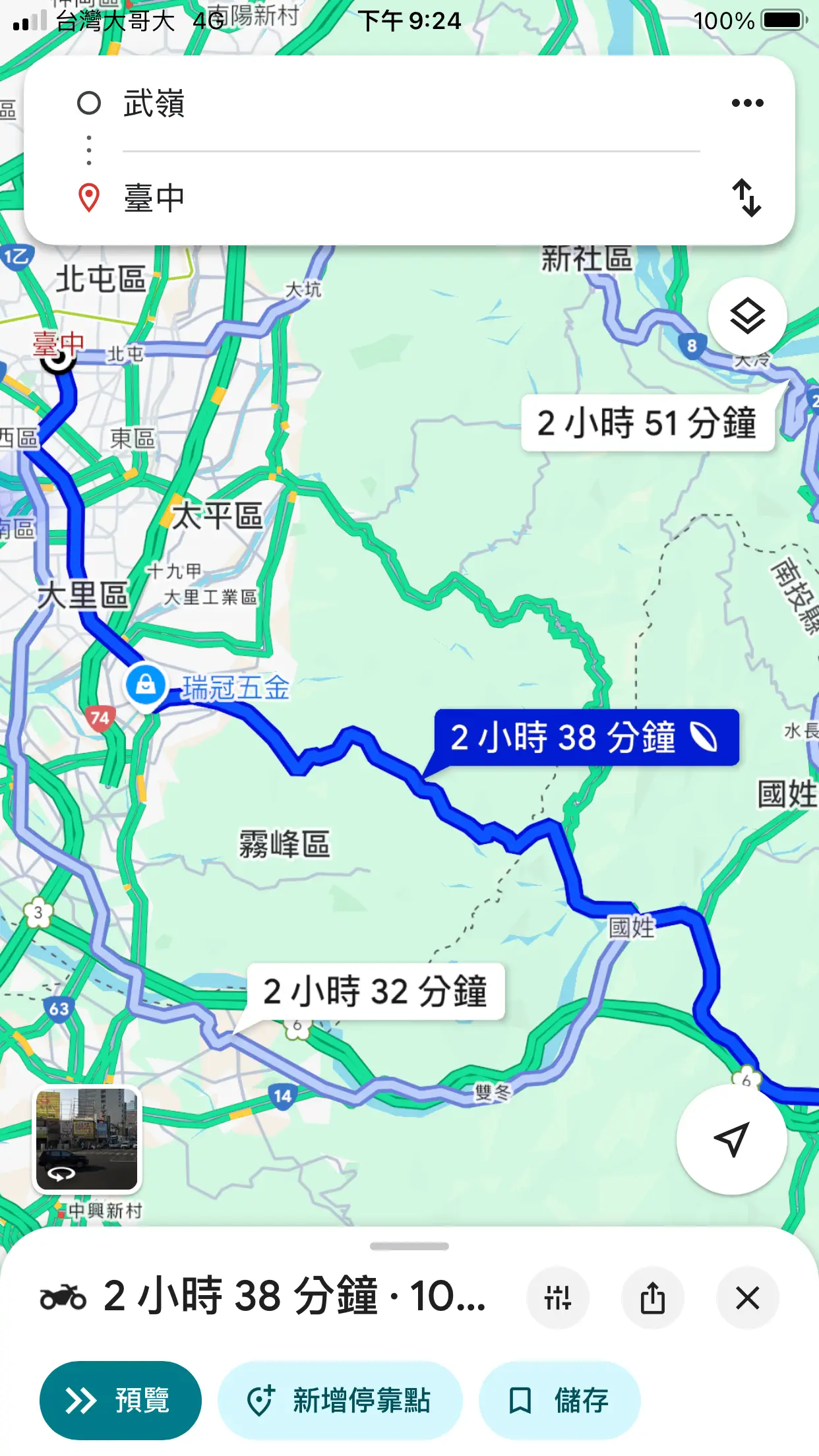Select the 2 小時 32 分鐘 alternate route
The height and width of the screenshot is (1456, 819).
coord(375,991)
